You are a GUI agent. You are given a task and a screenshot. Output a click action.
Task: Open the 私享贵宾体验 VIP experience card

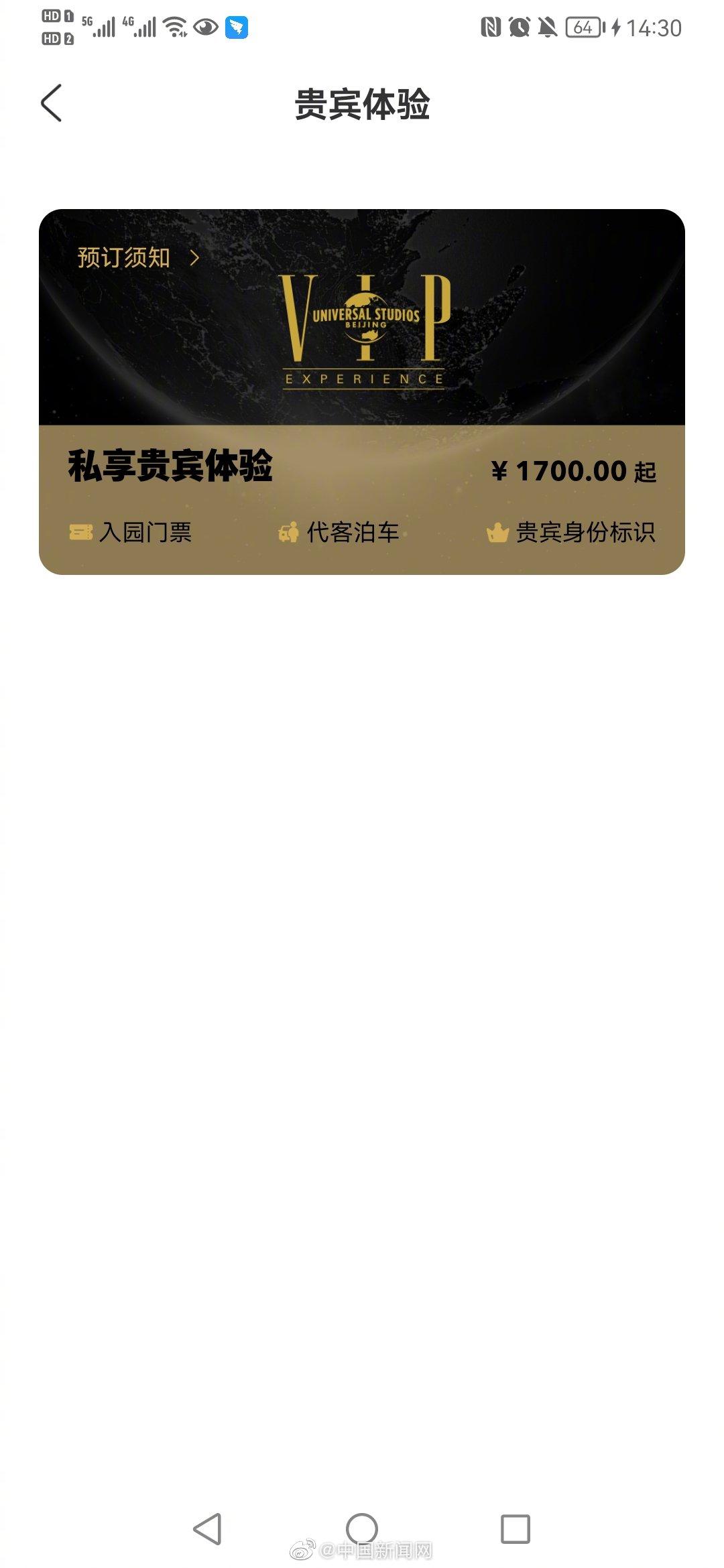(362, 392)
